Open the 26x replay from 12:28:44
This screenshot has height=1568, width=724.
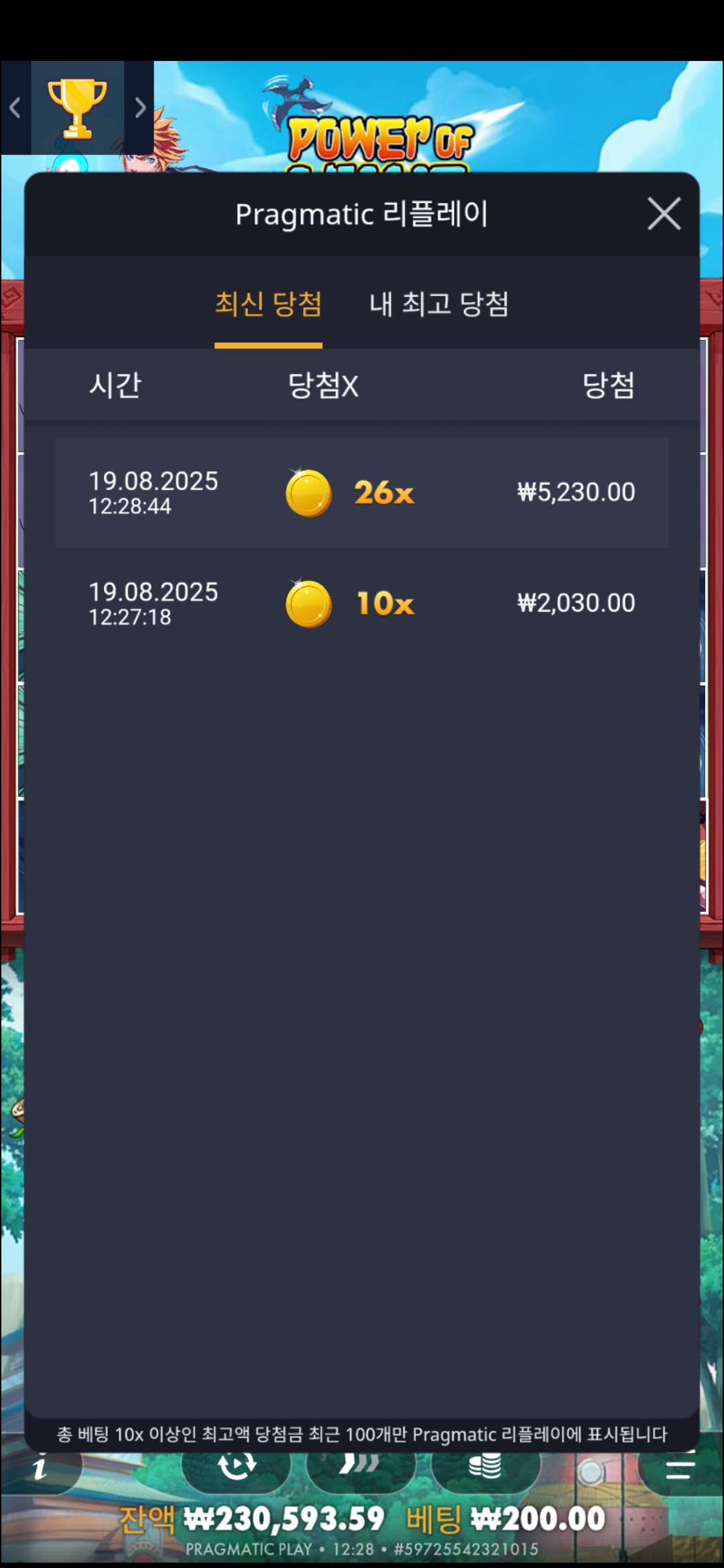click(x=362, y=493)
